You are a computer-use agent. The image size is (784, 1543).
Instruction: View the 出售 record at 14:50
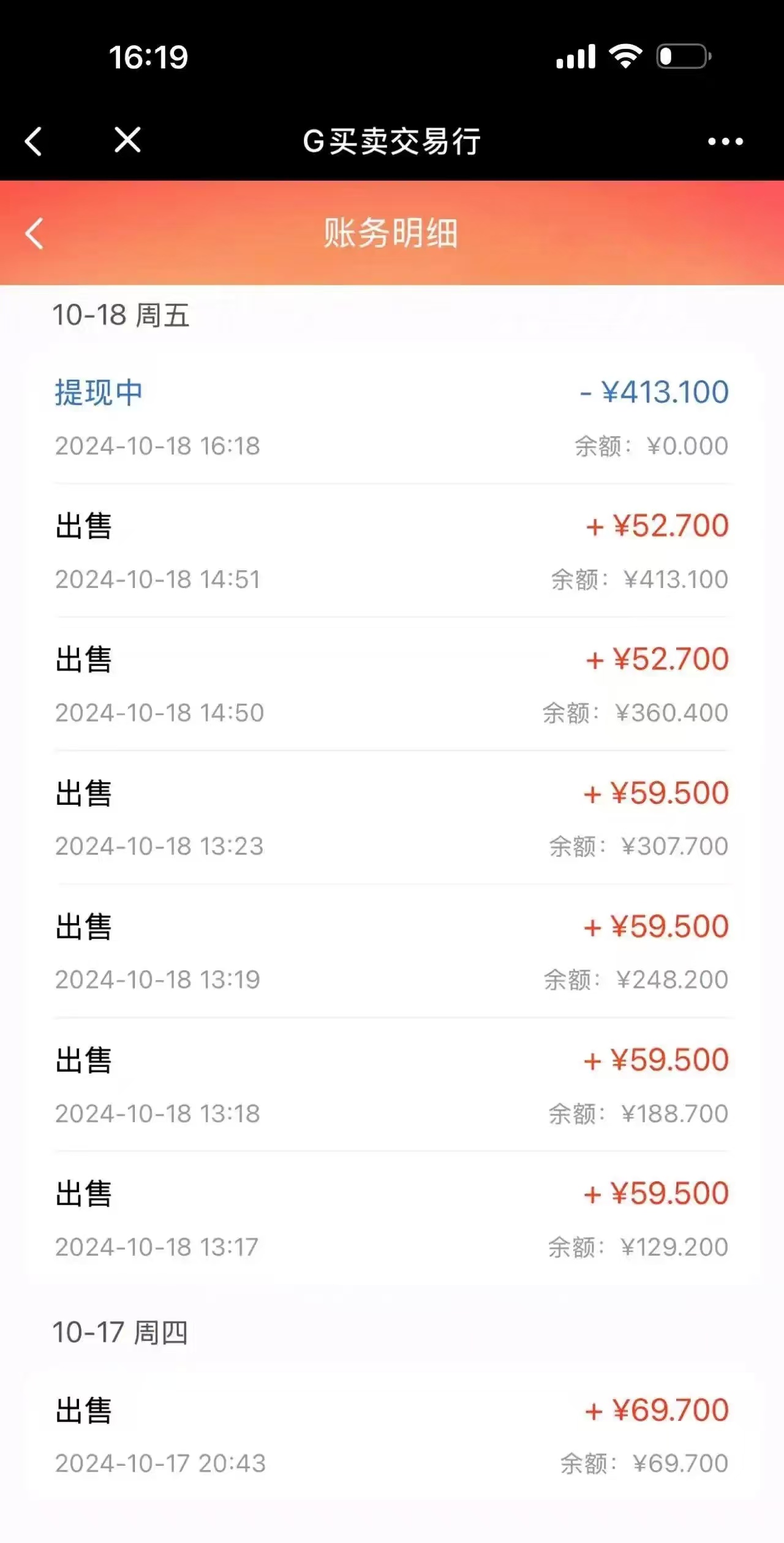[x=392, y=685]
